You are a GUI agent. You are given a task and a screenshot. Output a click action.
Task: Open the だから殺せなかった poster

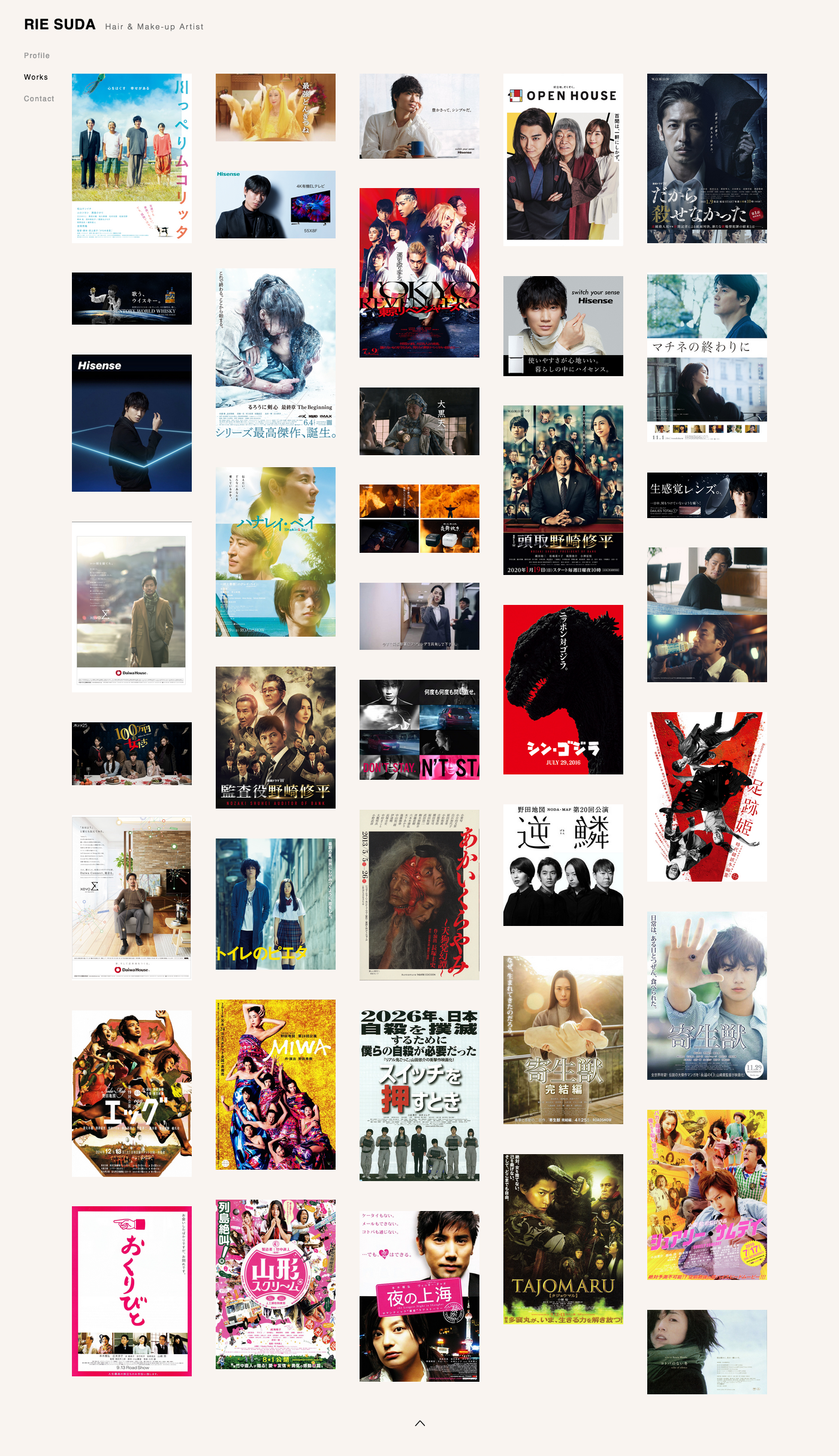(707, 158)
